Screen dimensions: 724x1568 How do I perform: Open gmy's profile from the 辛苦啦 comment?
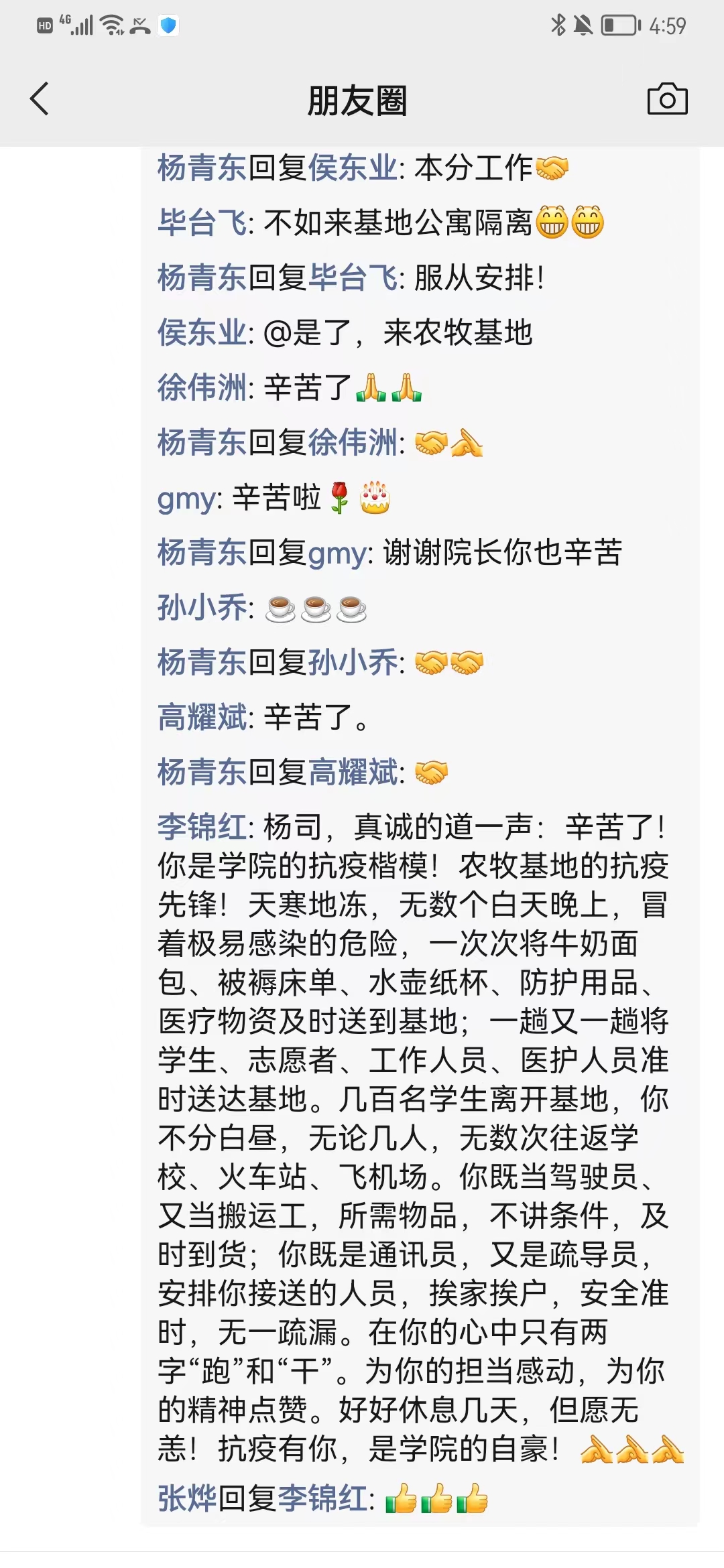(x=186, y=498)
